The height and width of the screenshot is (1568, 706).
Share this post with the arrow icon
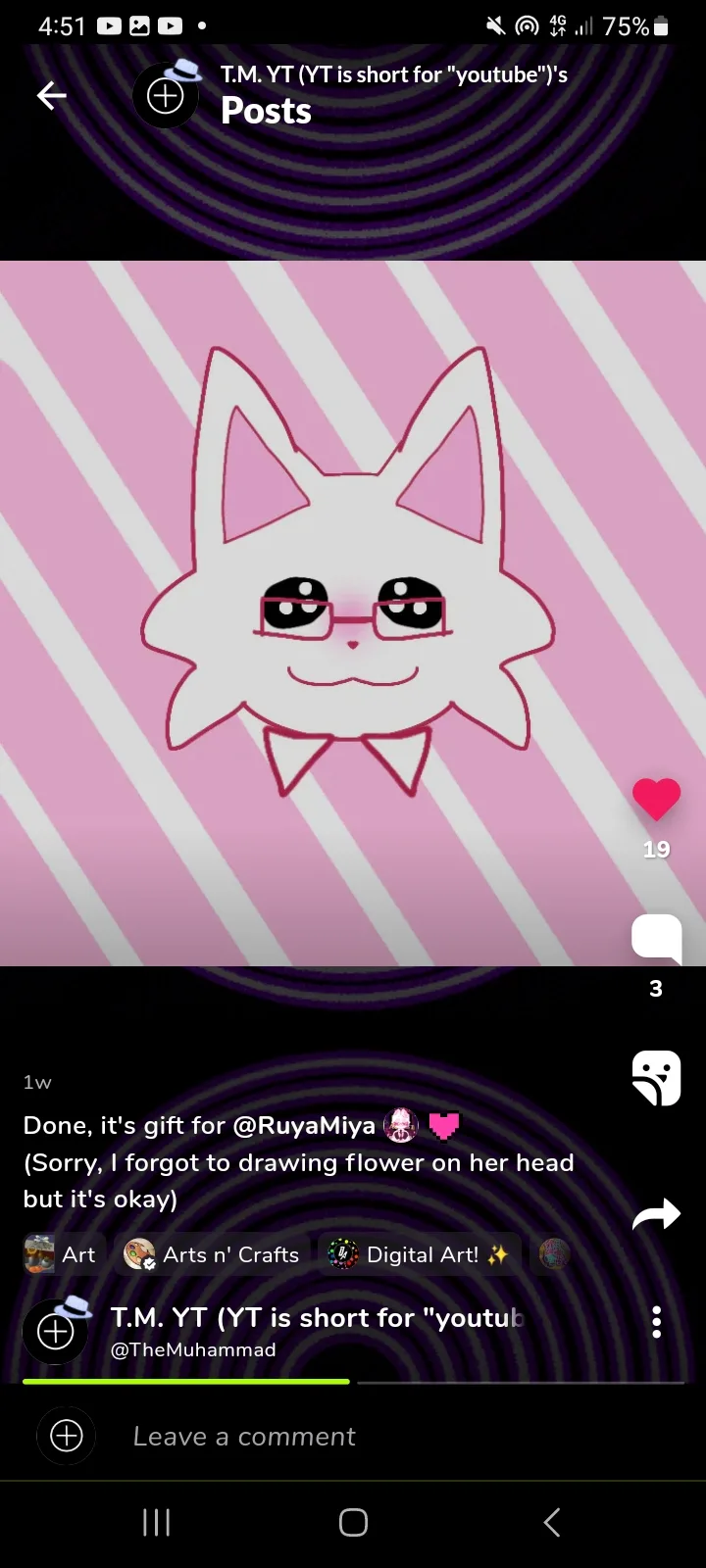point(656,1214)
